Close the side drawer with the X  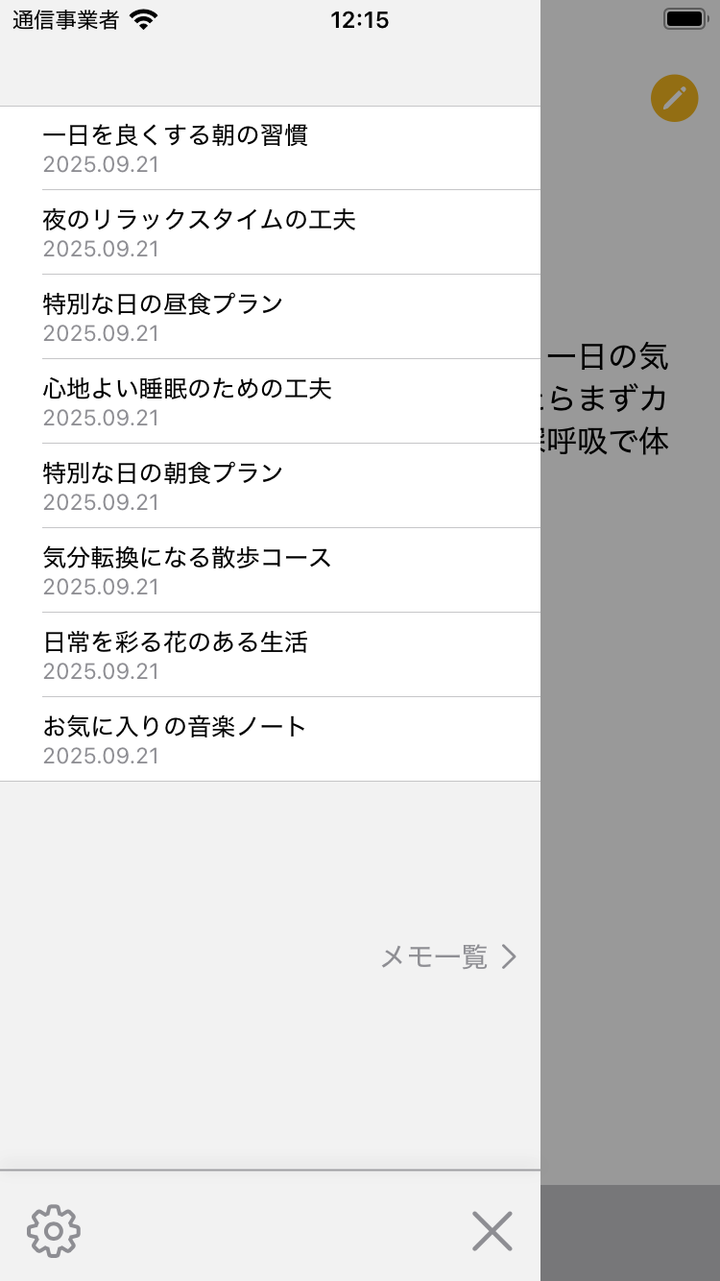(492, 1231)
